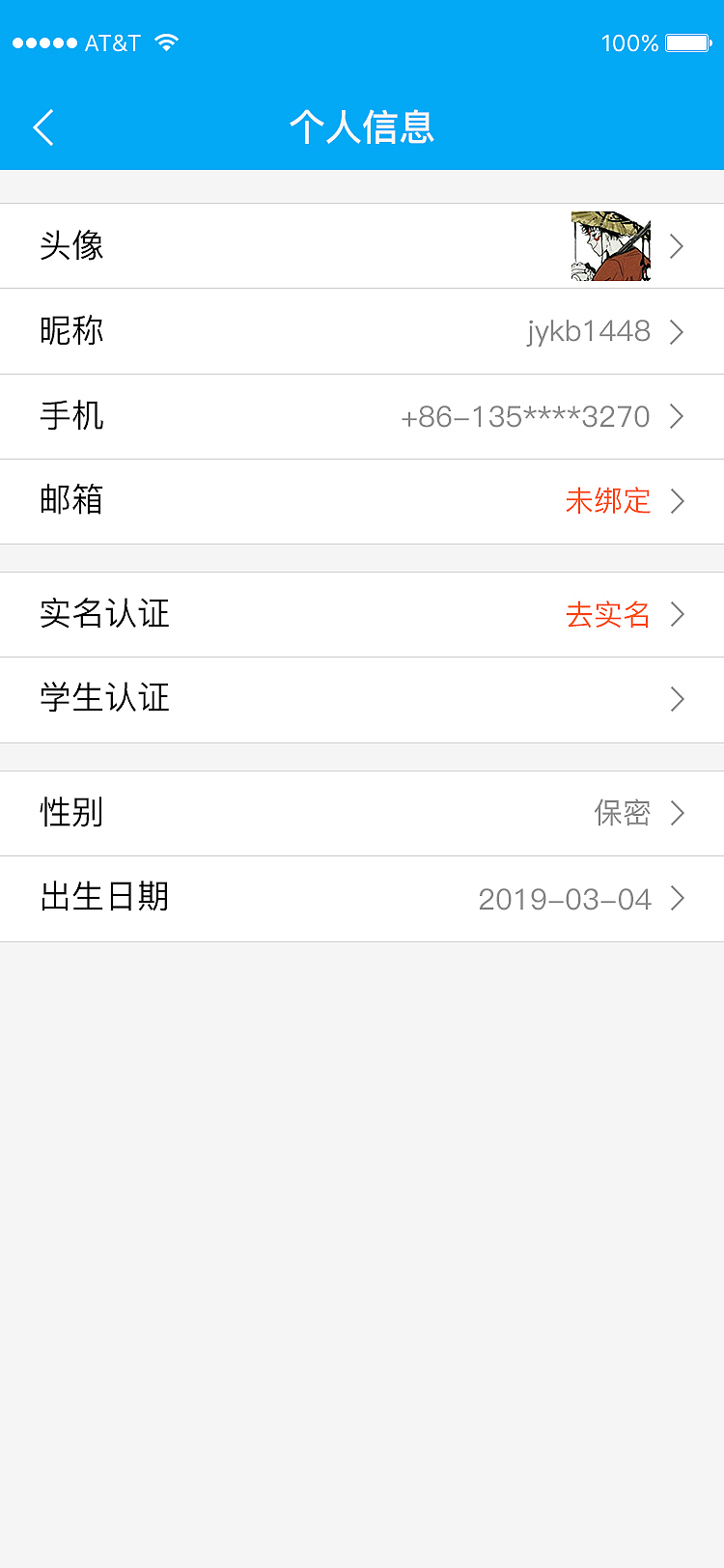Select the masked phone number +86-135****3270
This screenshot has width=724, height=1568.
point(524,416)
